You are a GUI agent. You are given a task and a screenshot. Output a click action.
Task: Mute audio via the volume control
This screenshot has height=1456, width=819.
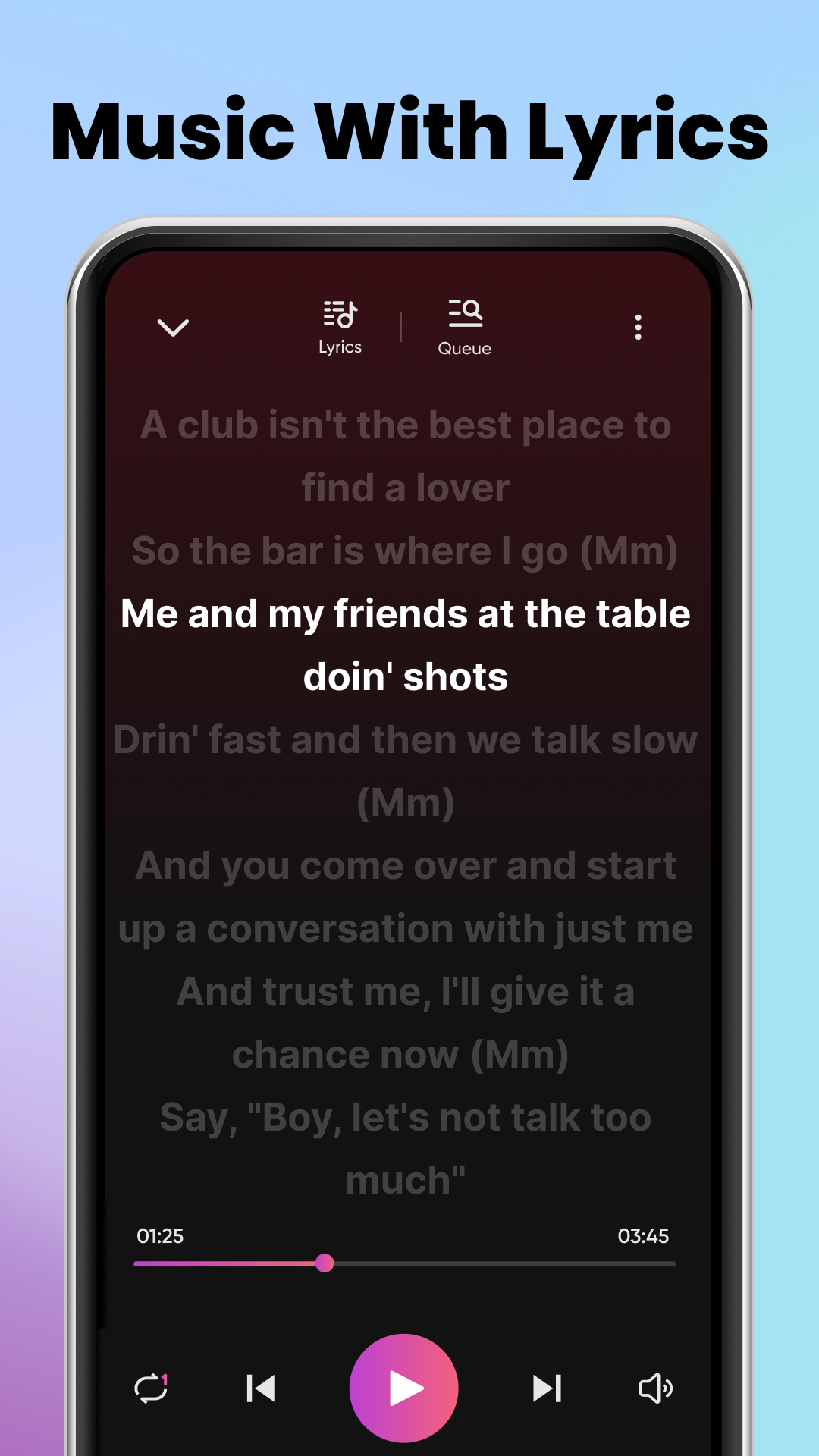(657, 1388)
